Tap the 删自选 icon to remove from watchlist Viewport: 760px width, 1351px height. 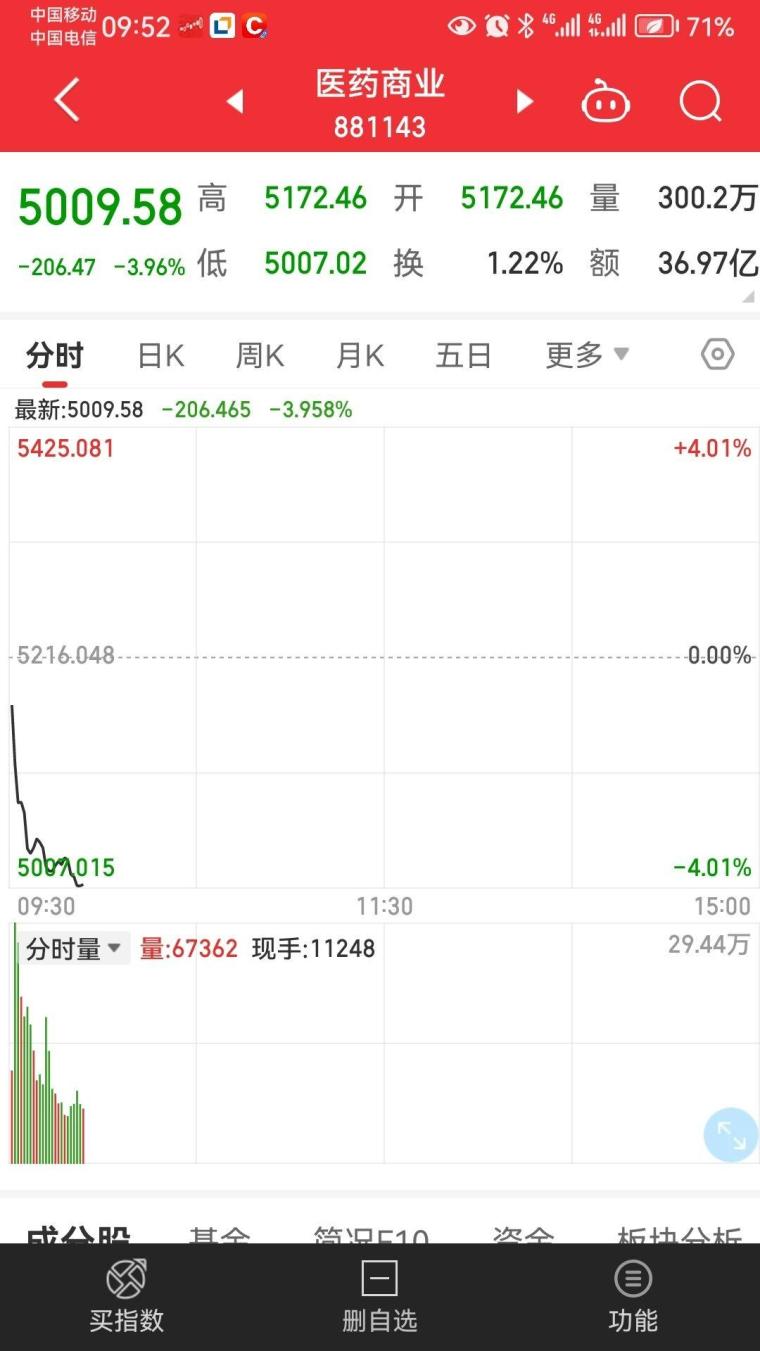point(380,1280)
